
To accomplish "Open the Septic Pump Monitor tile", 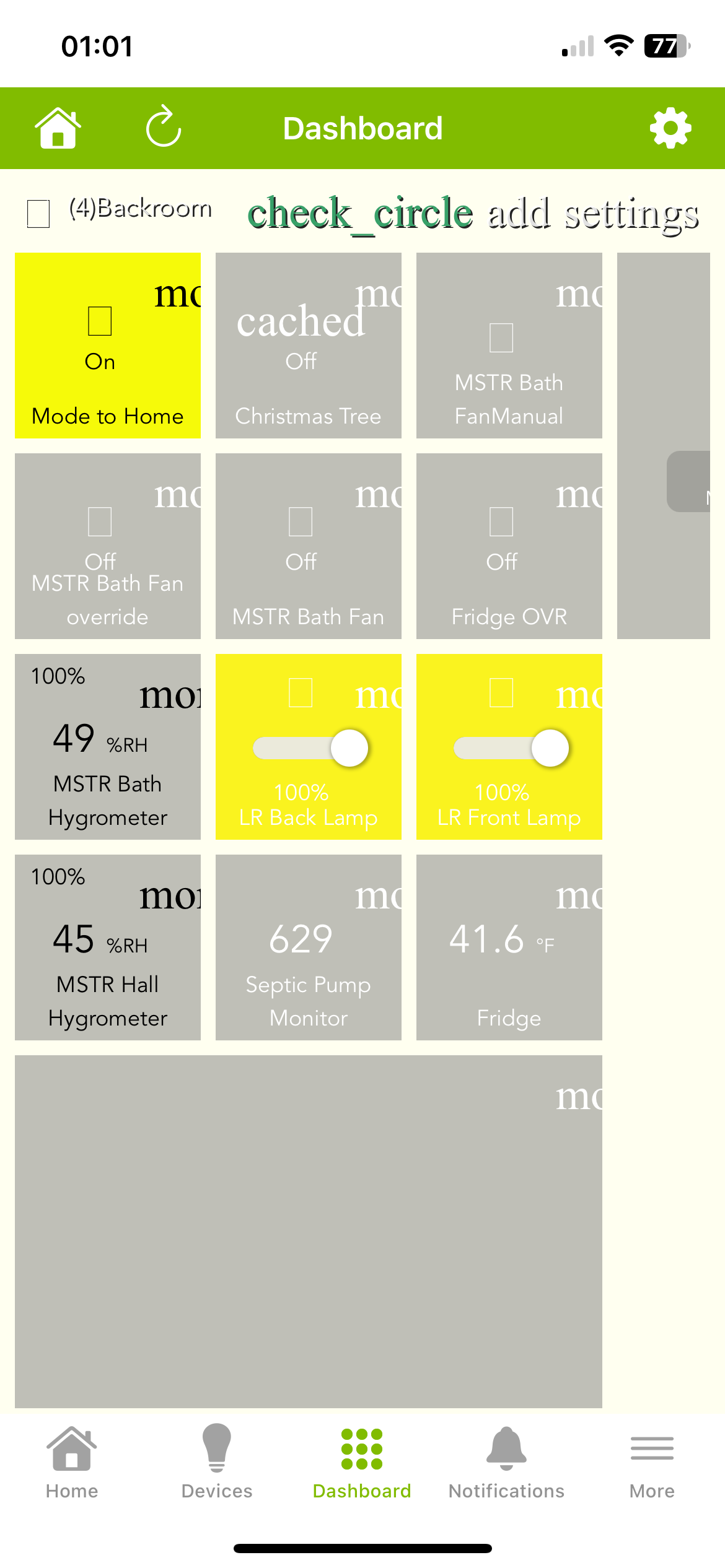I will (x=309, y=947).
